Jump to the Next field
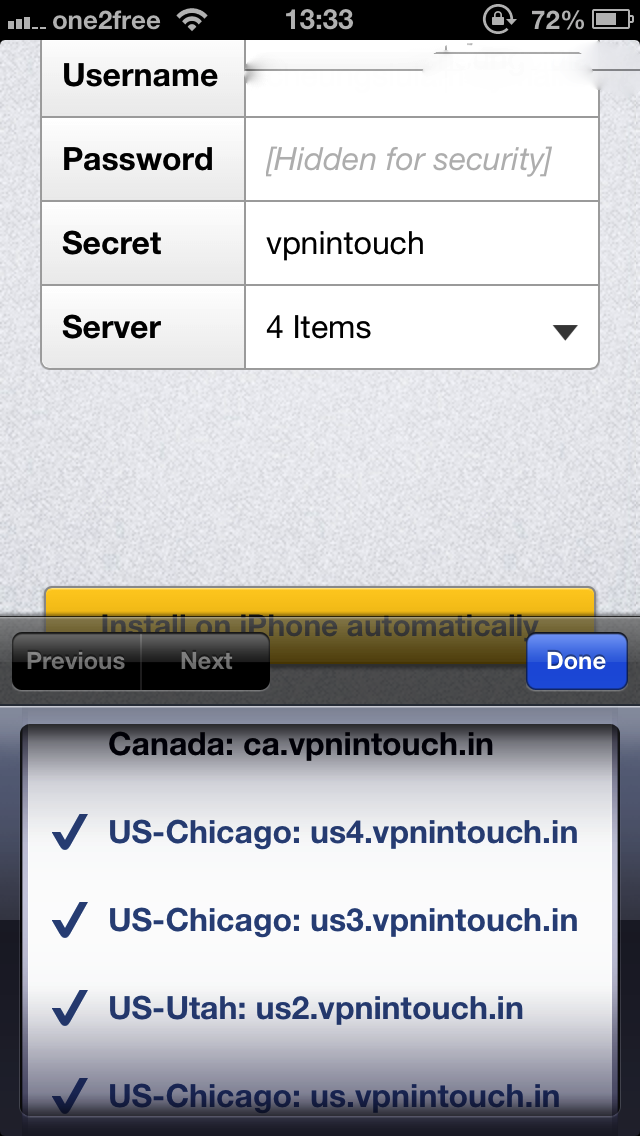640x1136 pixels. click(x=206, y=661)
